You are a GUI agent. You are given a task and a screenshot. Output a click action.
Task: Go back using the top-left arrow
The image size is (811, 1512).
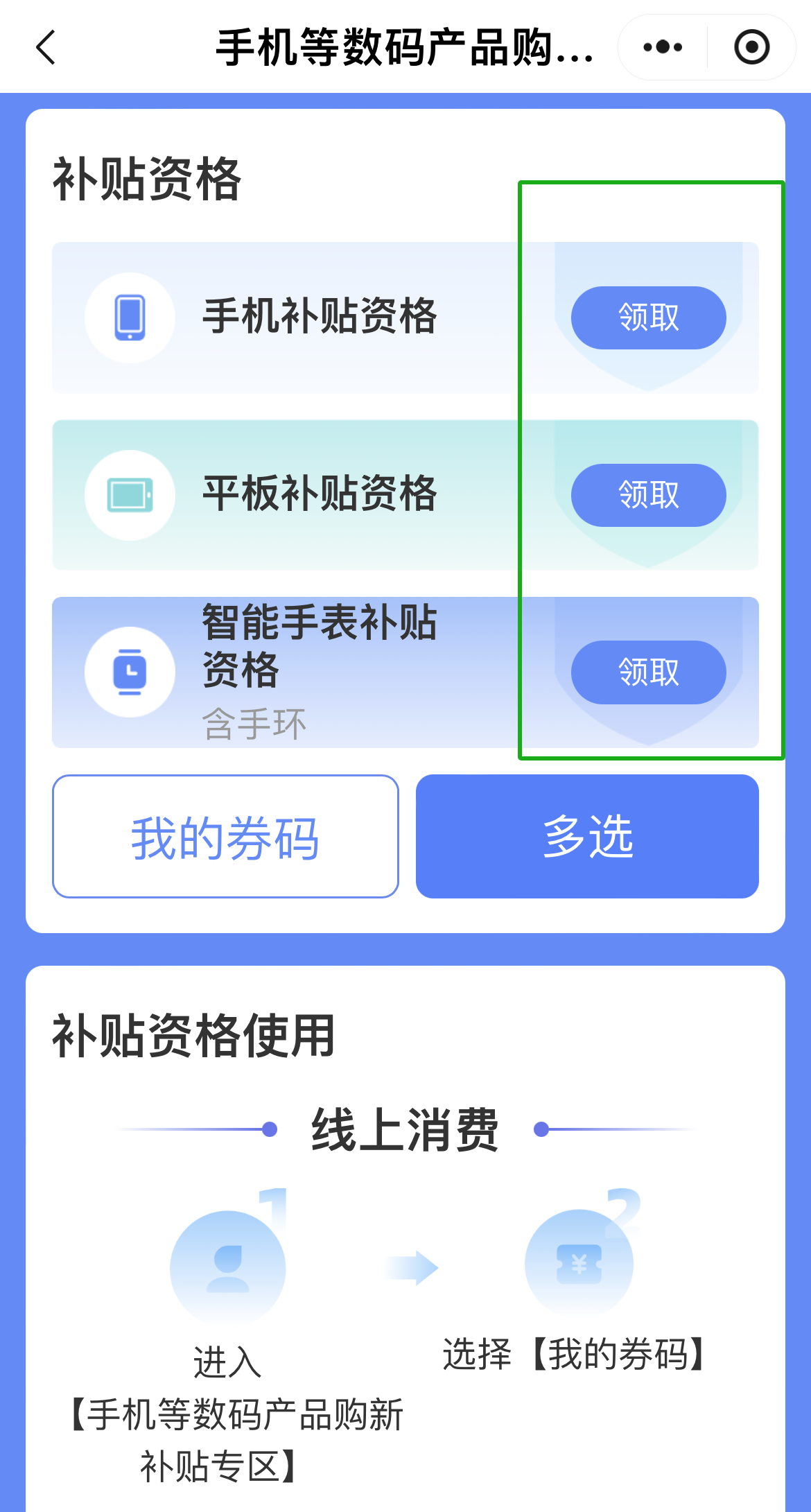coord(46,47)
